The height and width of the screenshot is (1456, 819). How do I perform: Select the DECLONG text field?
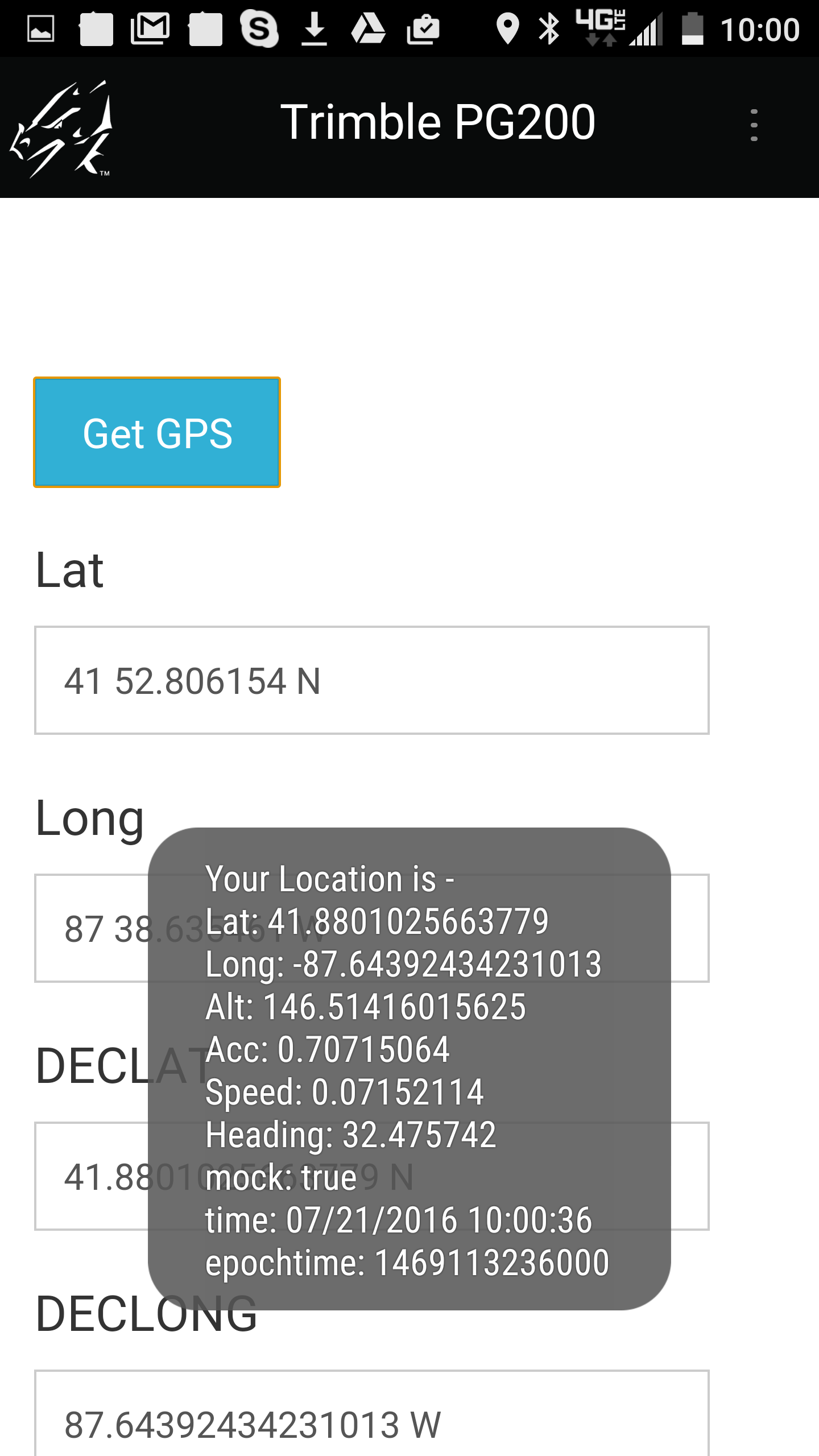(x=371, y=1416)
